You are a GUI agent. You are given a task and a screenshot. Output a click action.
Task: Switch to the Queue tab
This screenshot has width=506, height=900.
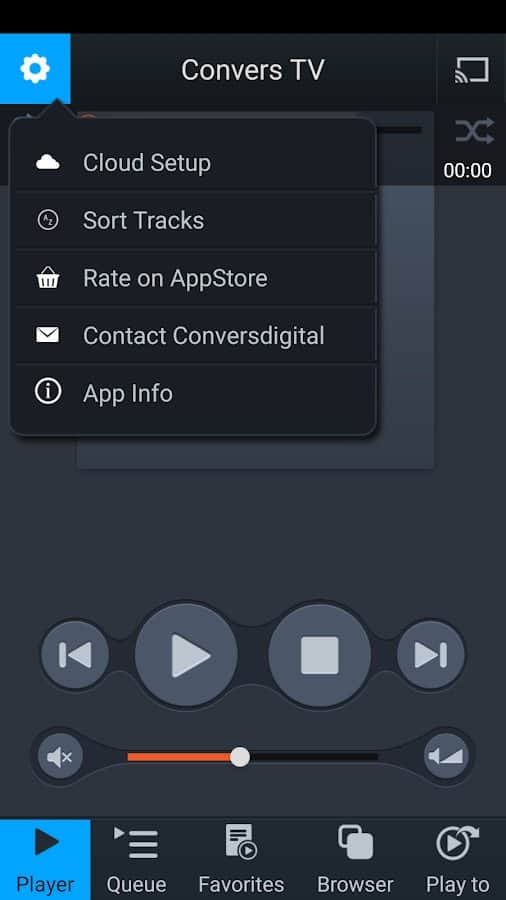[137, 859]
